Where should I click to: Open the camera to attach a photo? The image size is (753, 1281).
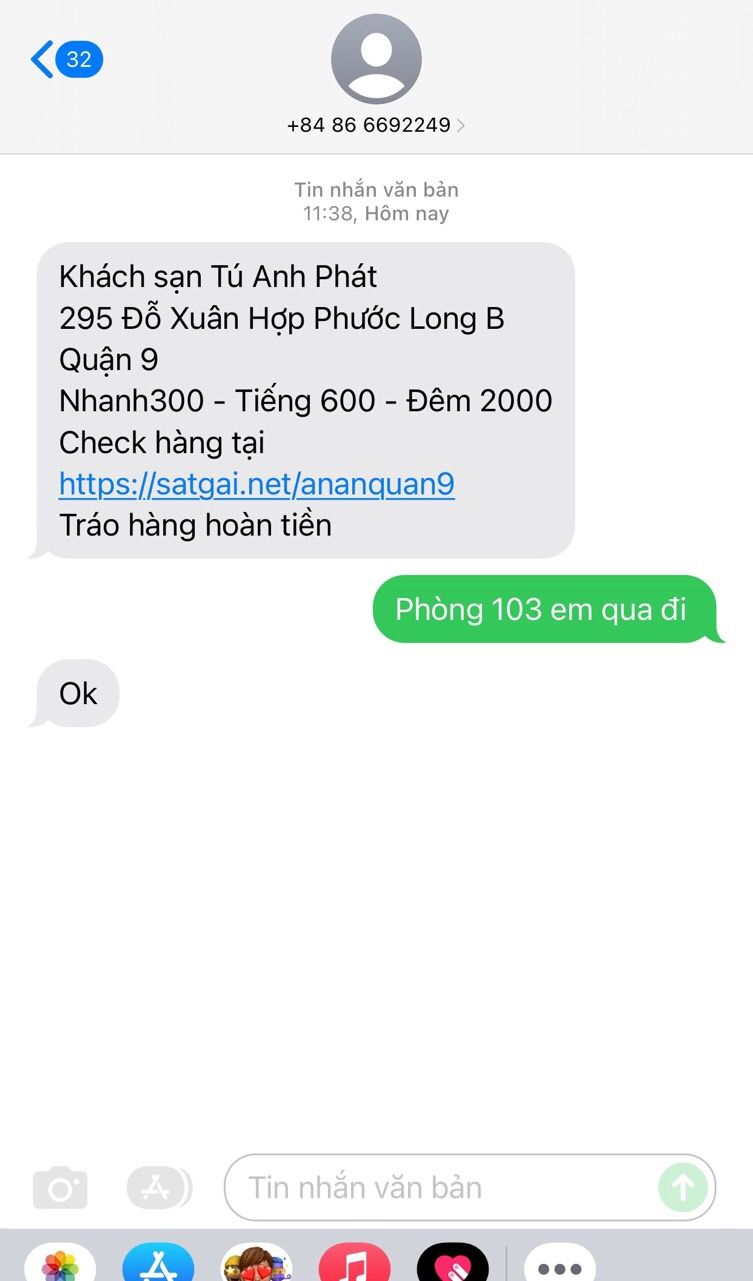tap(60, 1188)
